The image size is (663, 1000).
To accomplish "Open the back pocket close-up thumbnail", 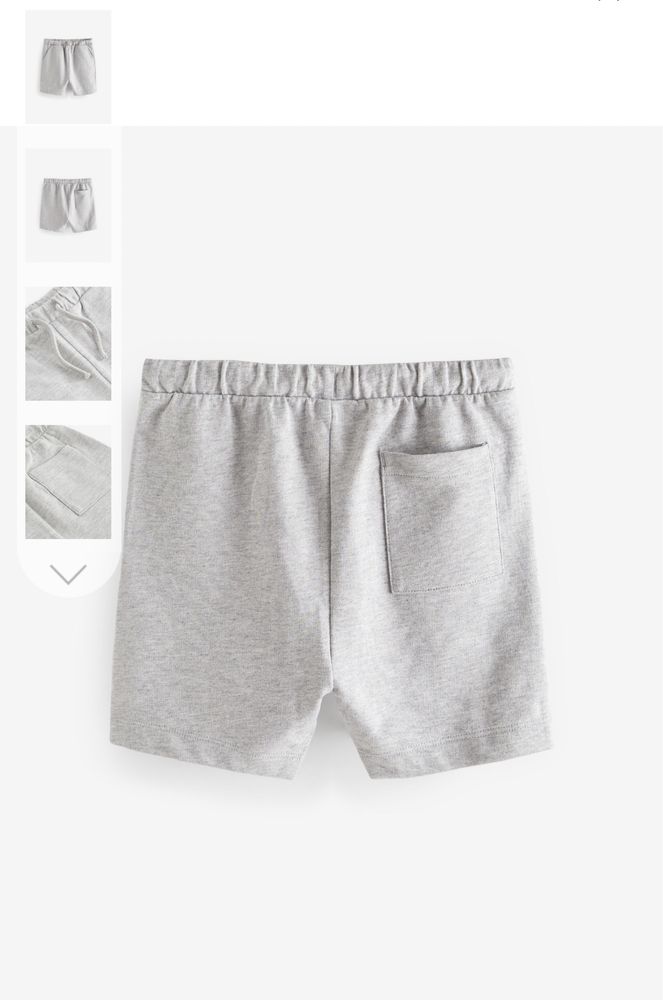I will pos(68,482).
